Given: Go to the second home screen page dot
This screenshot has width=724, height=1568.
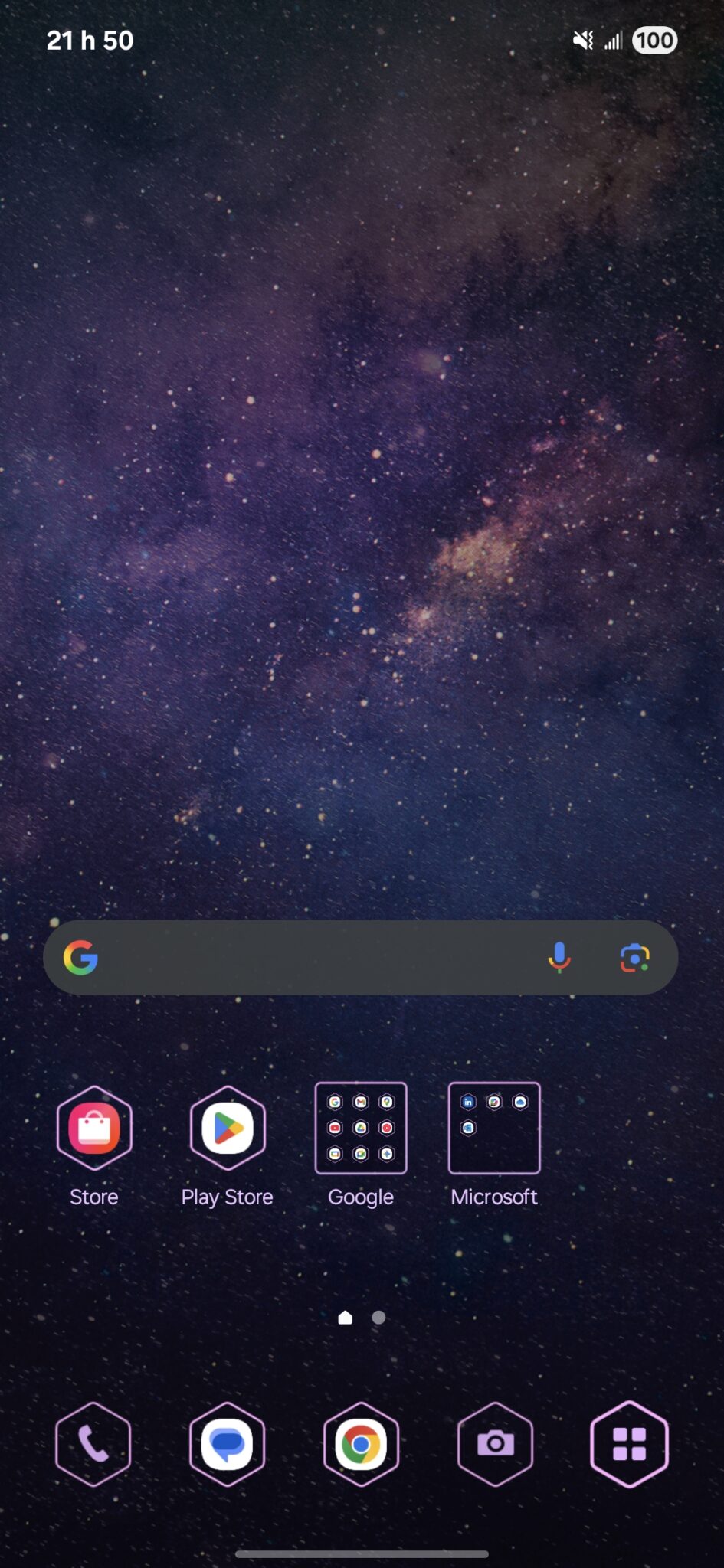Looking at the screenshot, I should tap(378, 1318).
